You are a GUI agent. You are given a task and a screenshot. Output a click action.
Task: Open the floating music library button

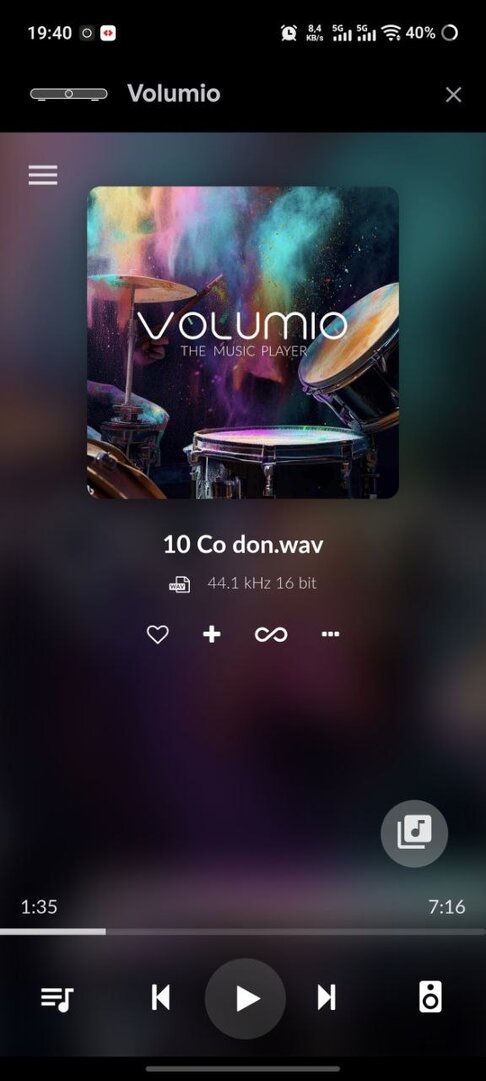pyautogui.click(x=414, y=834)
